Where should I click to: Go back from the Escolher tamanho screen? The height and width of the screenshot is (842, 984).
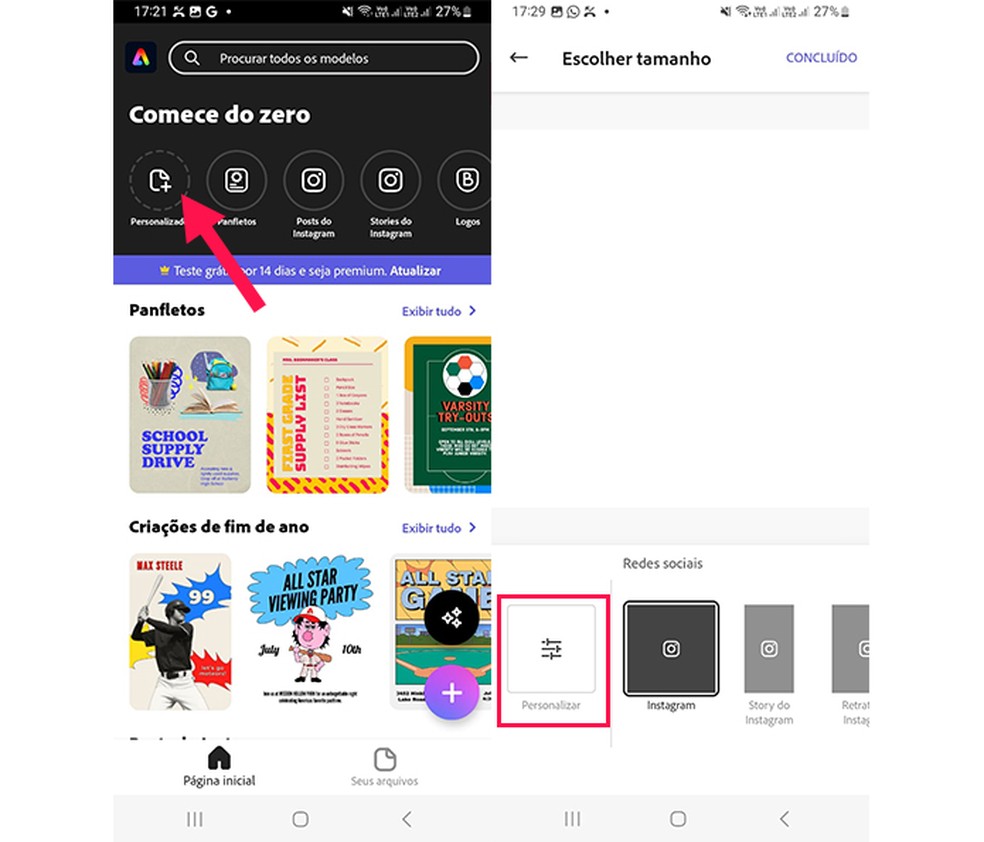click(518, 58)
